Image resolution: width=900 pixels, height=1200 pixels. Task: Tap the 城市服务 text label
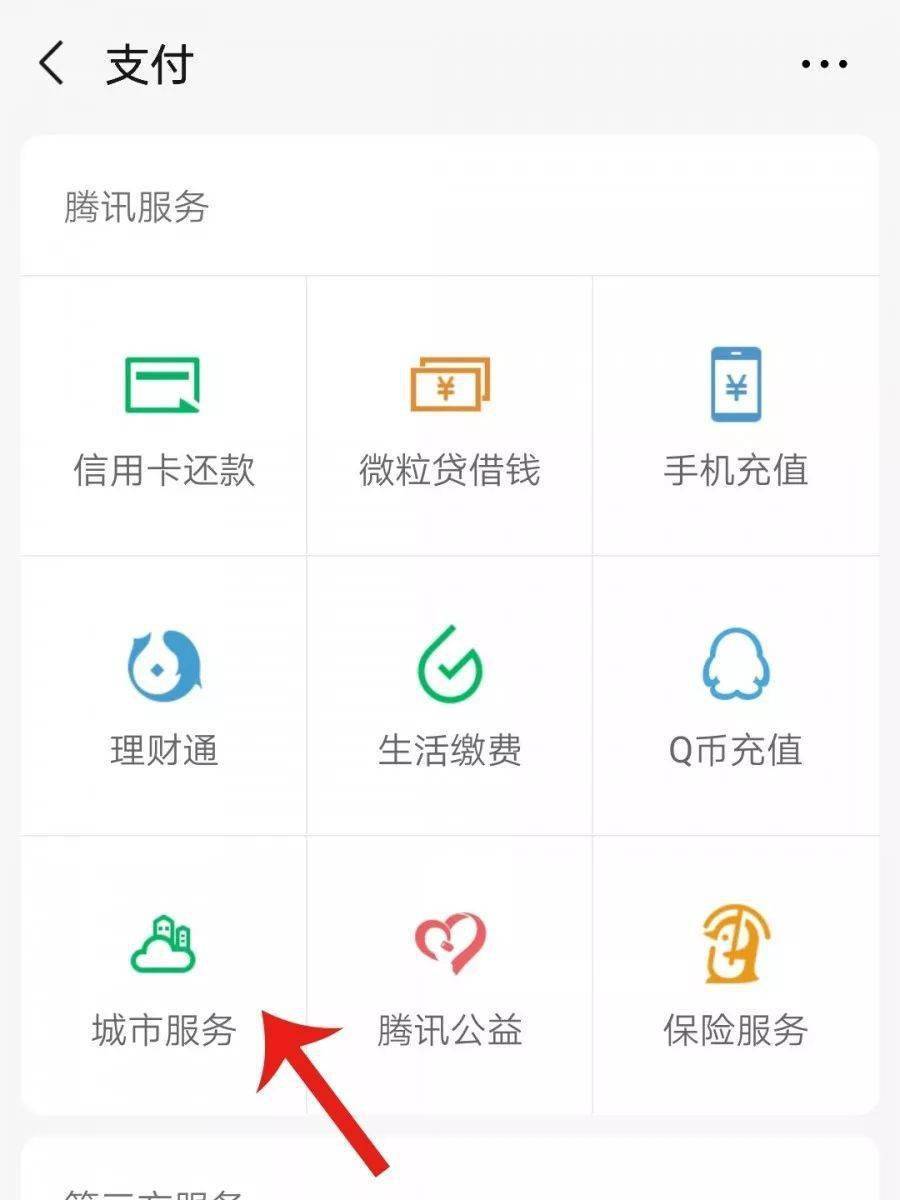(163, 1030)
